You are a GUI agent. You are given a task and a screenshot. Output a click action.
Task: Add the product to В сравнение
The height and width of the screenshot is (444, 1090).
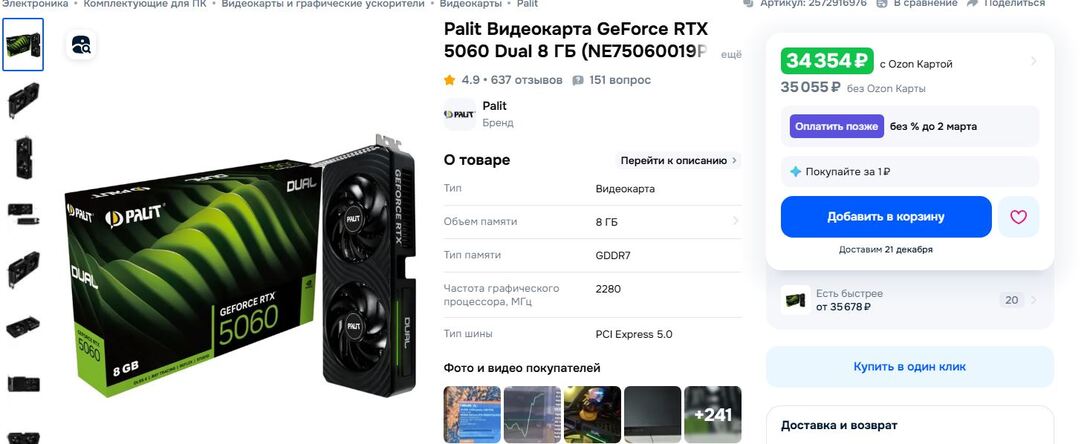922,4
